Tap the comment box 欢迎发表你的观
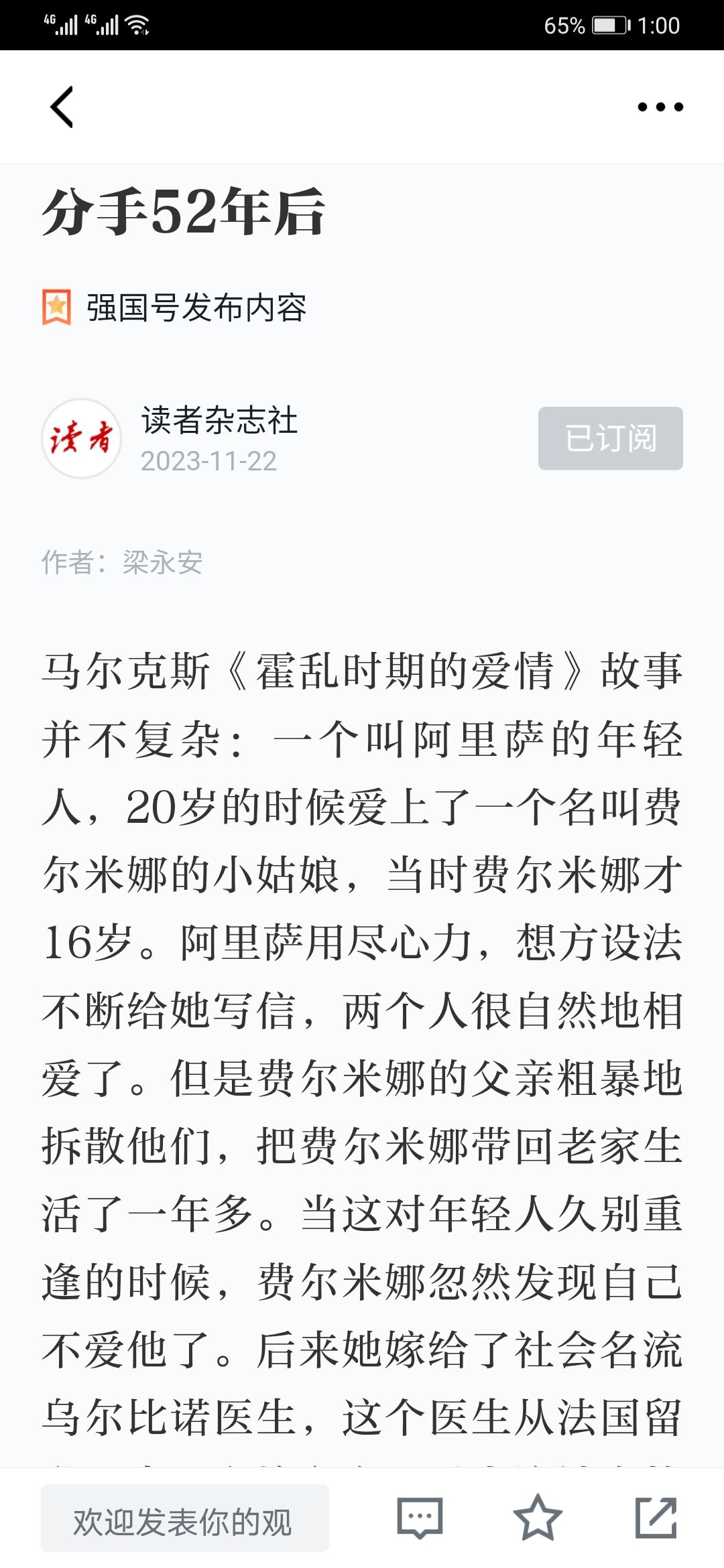The width and height of the screenshot is (724, 1568). [x=185, y=1518]
